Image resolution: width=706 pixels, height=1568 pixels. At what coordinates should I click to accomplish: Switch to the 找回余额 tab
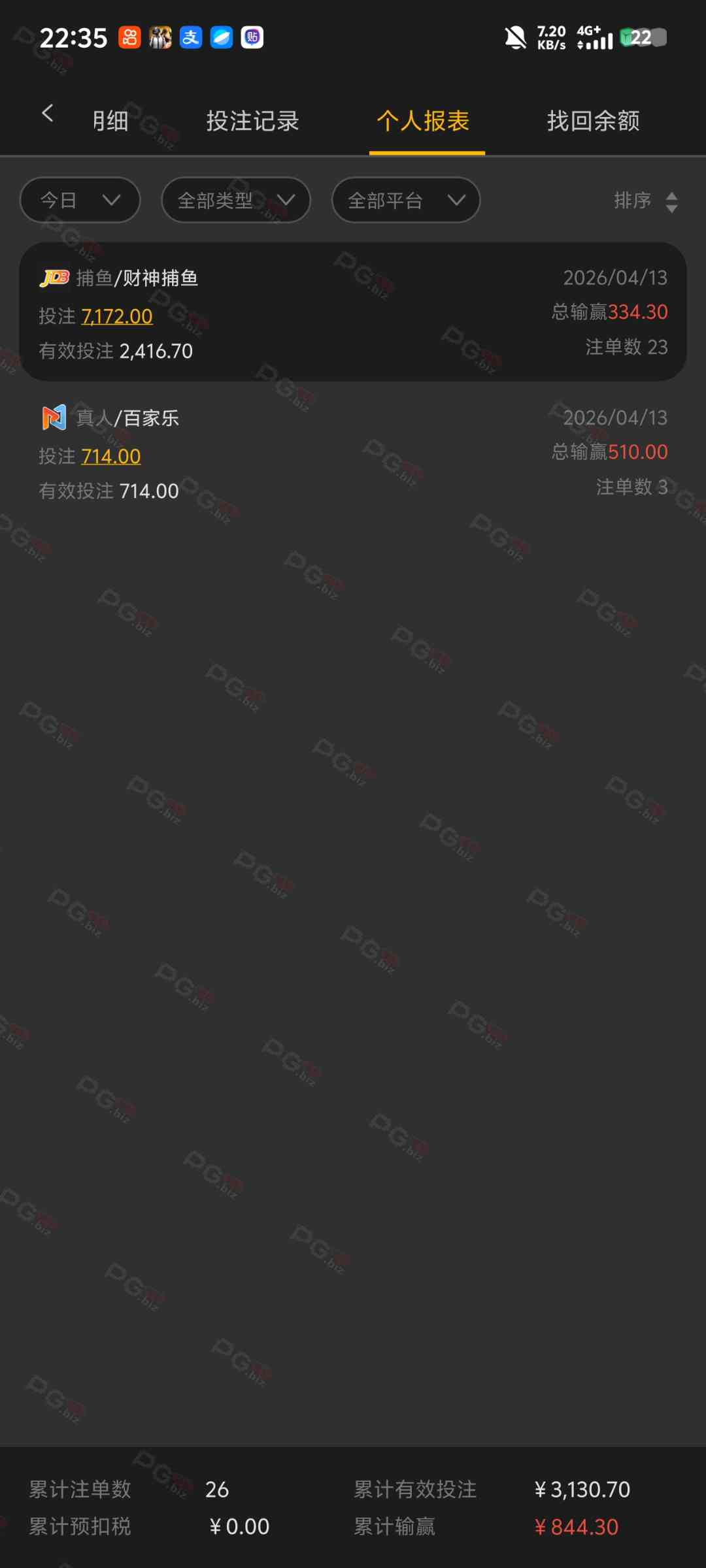coord(593,121)
